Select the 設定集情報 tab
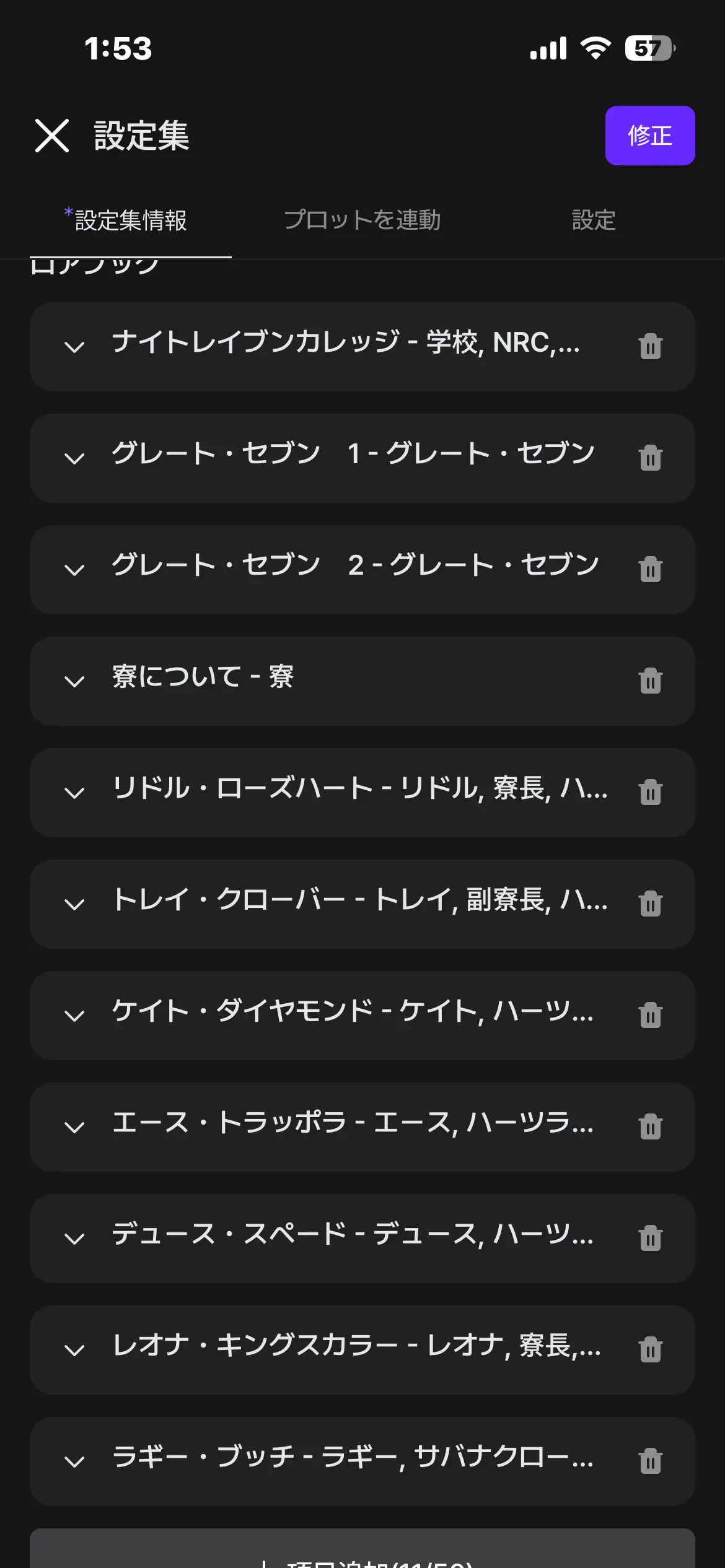This screenshot has height=1568, width=725. (126, 220)
